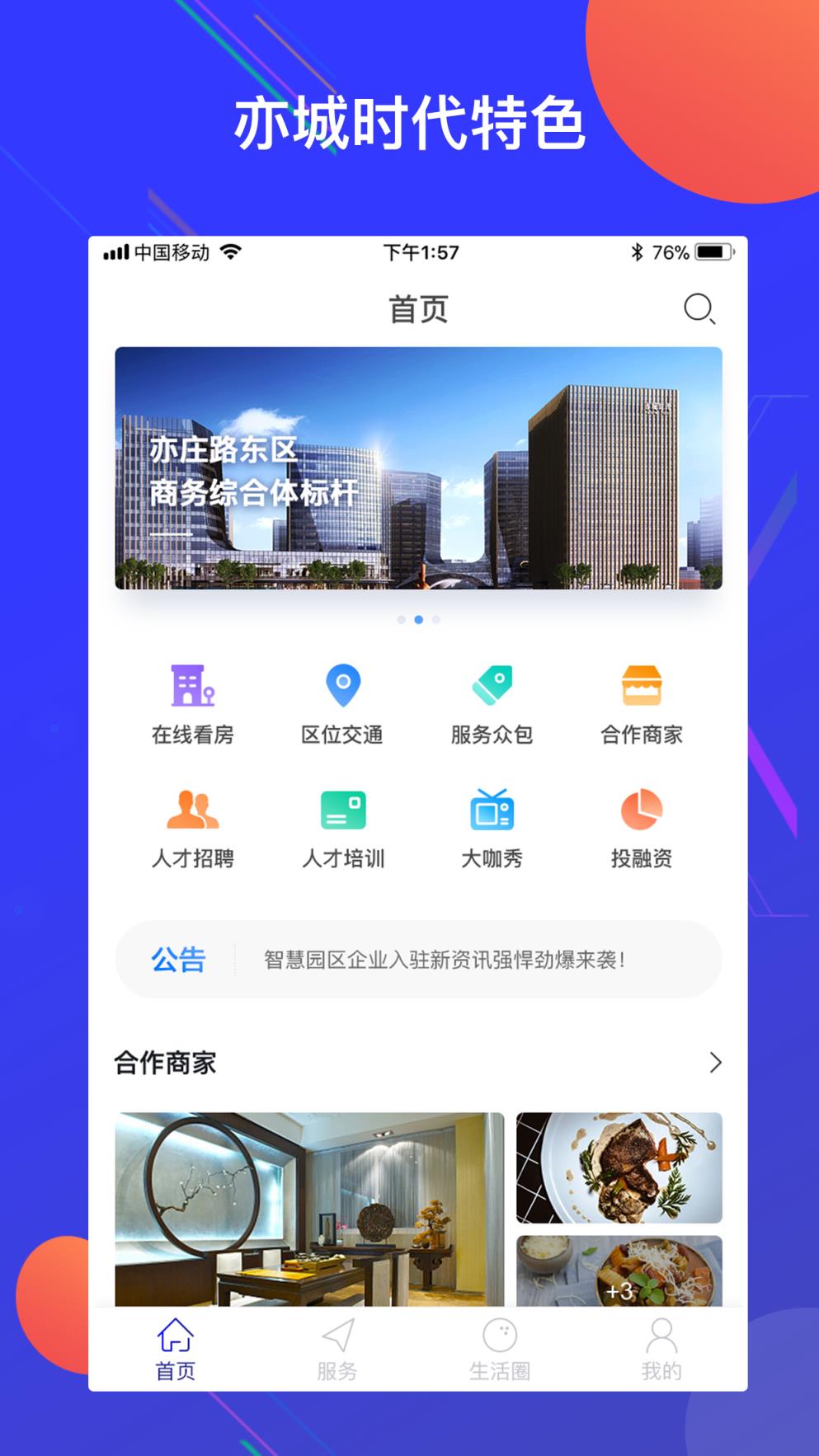The image size is (819, 1456).
Task: Select the first carousel indicator dot
Action: (x=402, y=619)
